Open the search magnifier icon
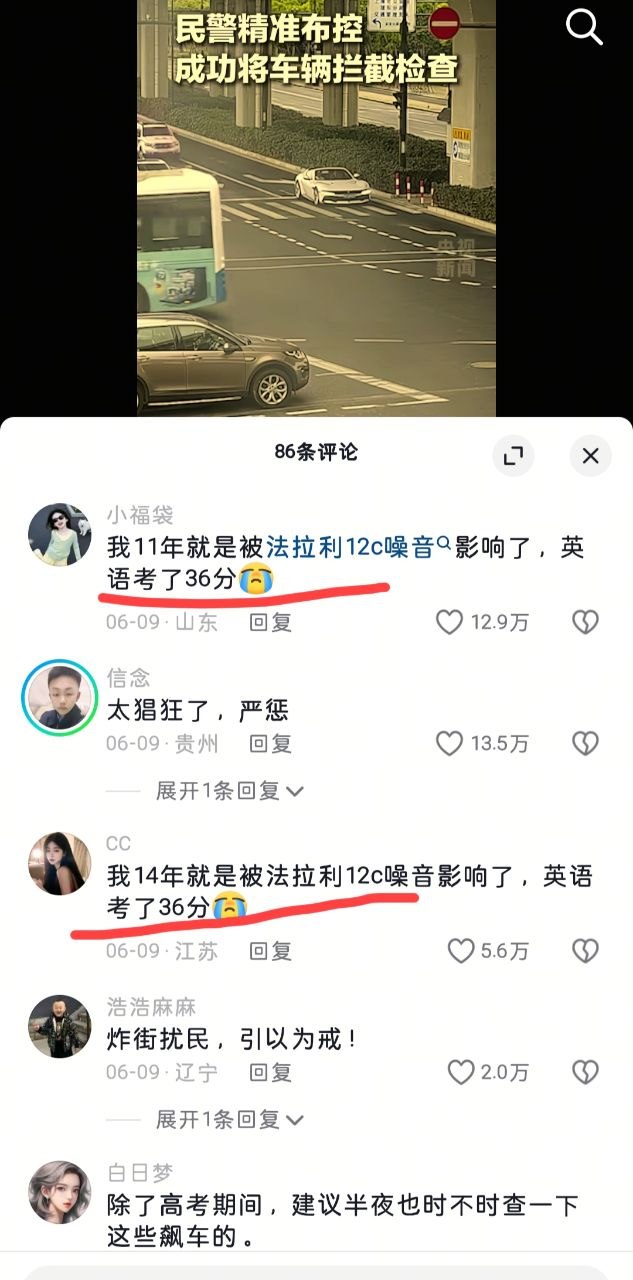 [x=584, y=27]
